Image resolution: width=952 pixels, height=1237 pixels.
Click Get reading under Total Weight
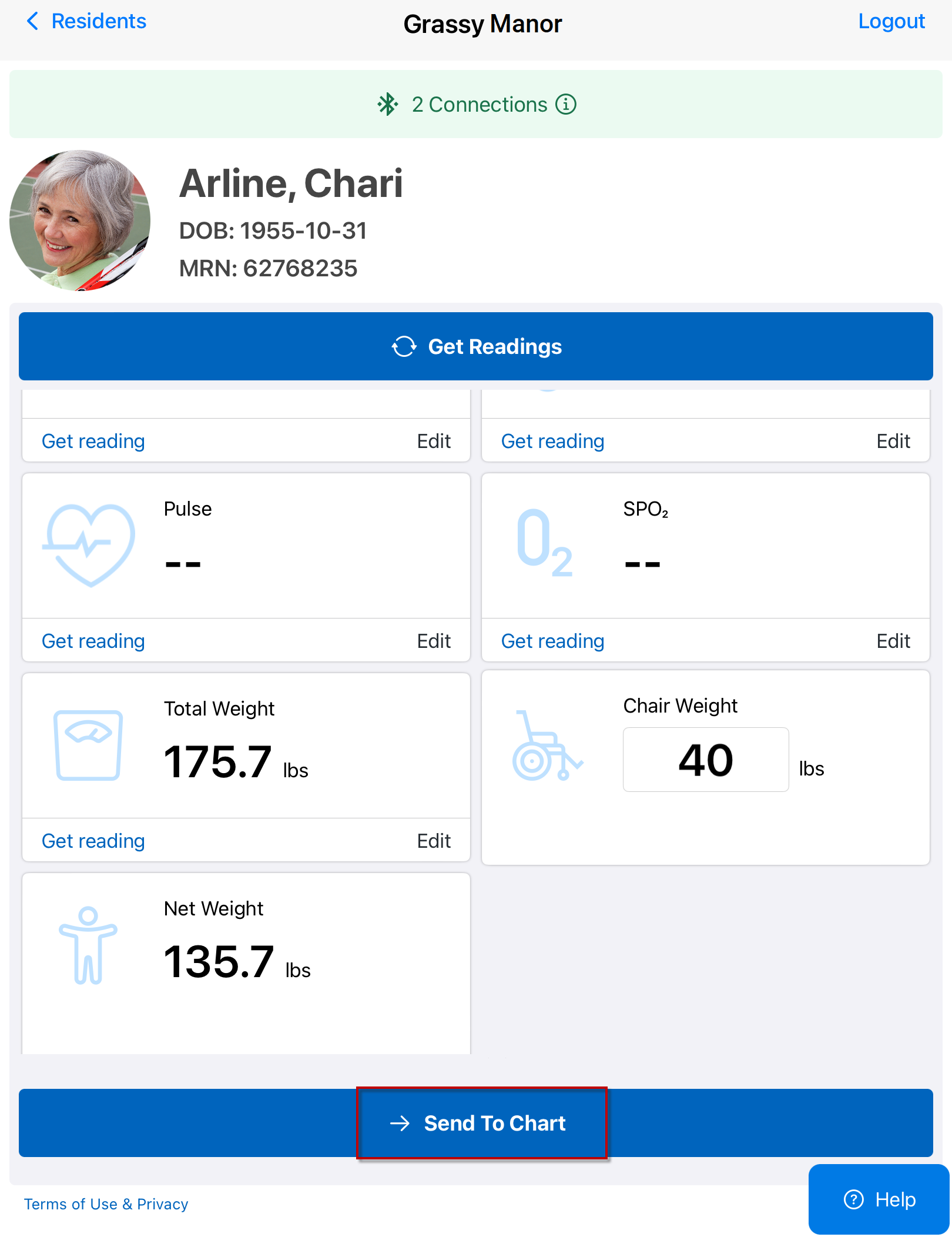point(93,841)
